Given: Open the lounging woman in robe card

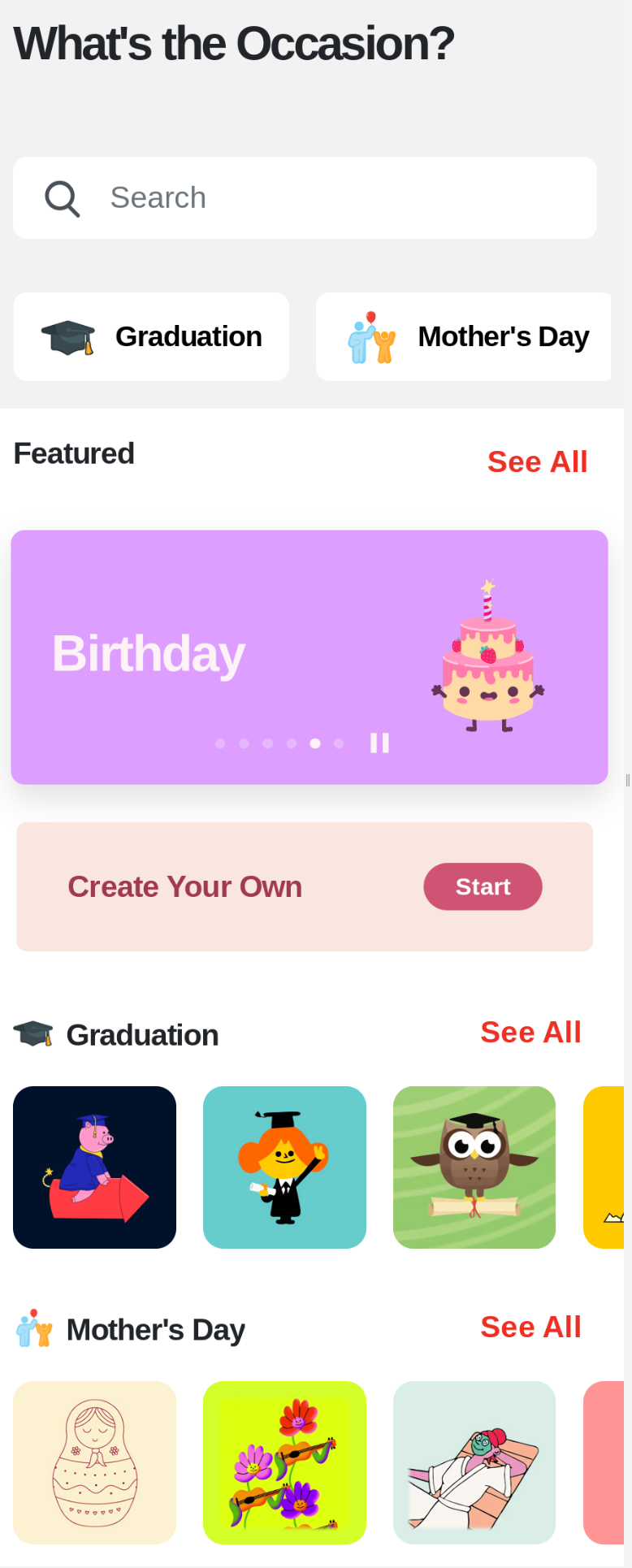Looking at the screenshot, I should (474, 1462).
